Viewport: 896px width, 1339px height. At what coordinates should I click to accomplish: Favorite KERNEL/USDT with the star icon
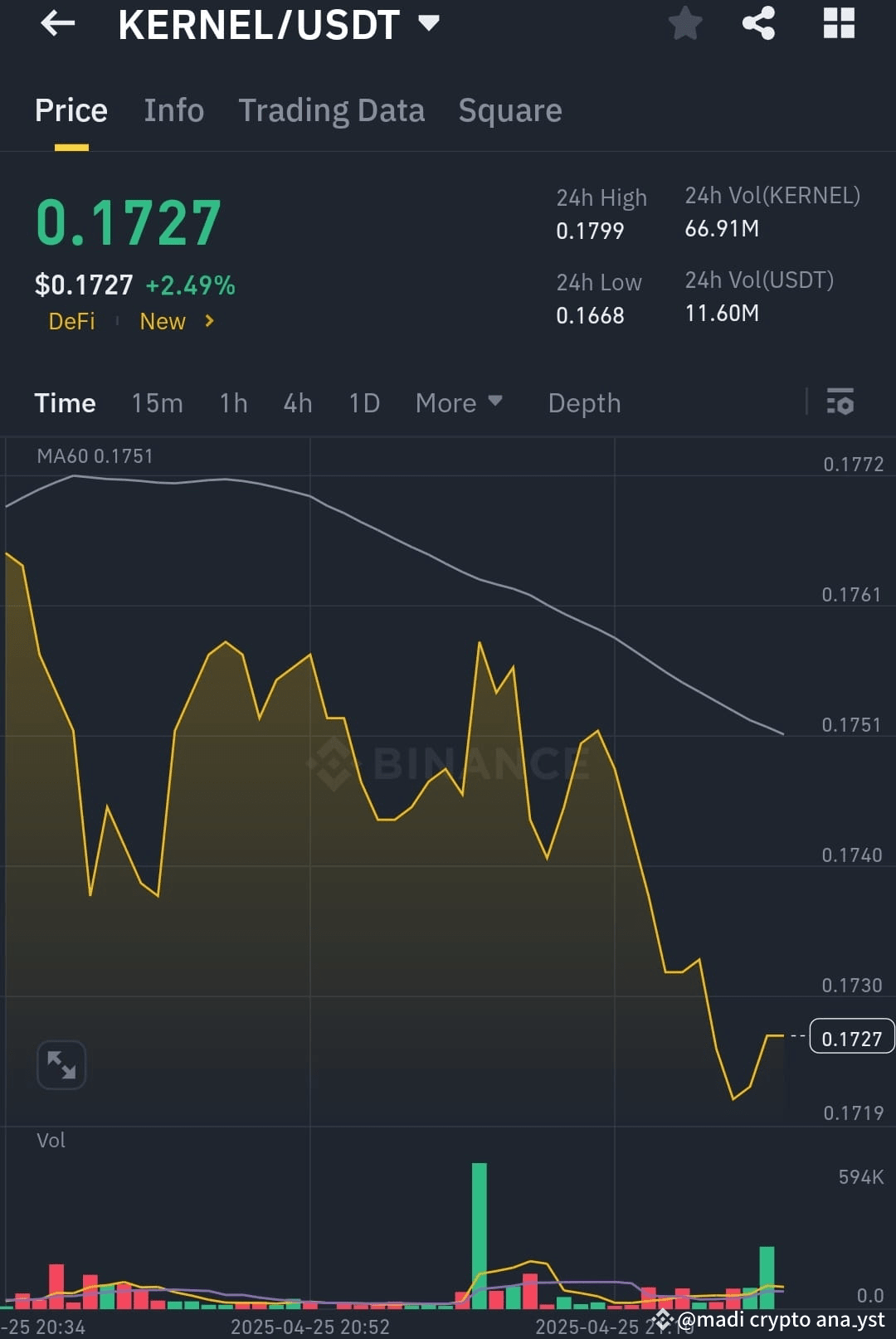click(x=685, y=23)
